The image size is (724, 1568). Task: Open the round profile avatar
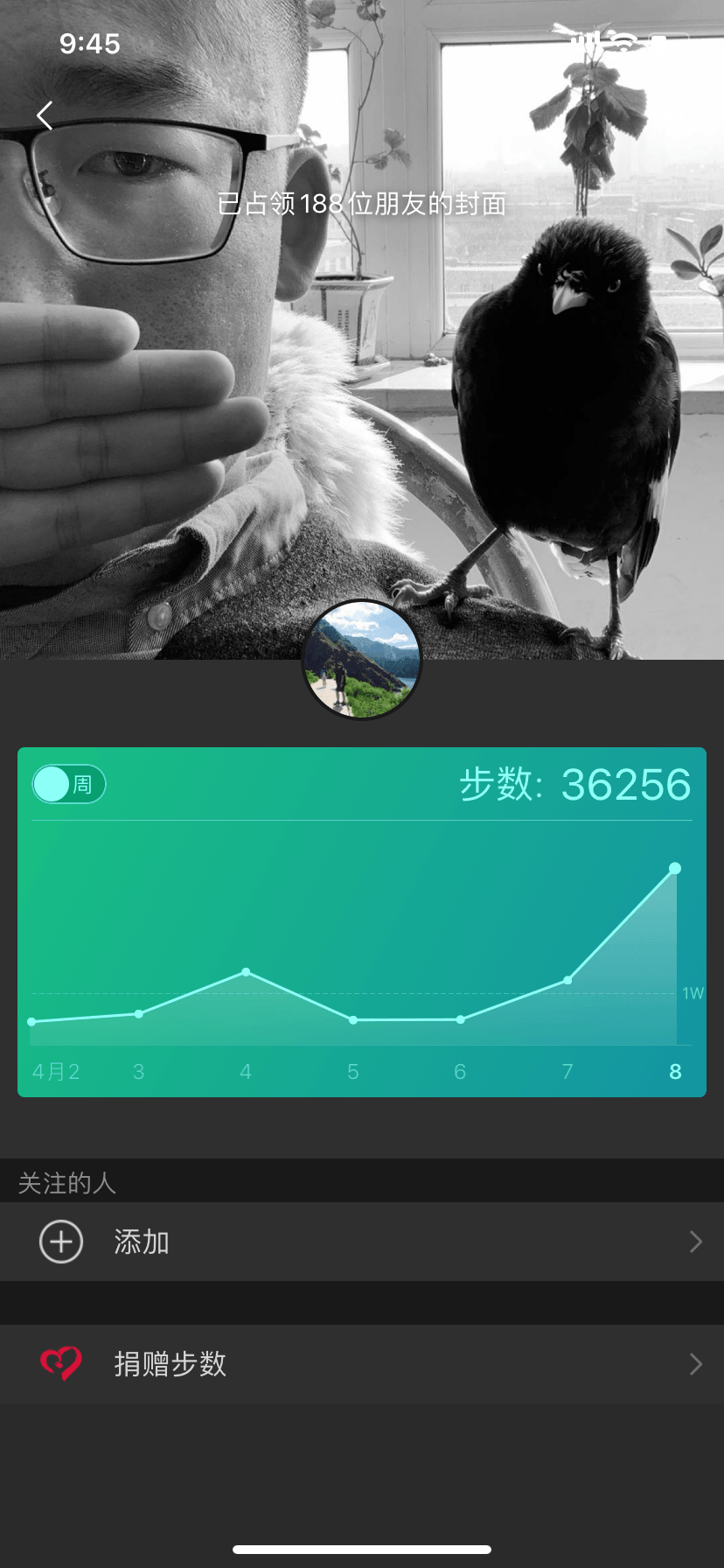[x=362, y=660]
